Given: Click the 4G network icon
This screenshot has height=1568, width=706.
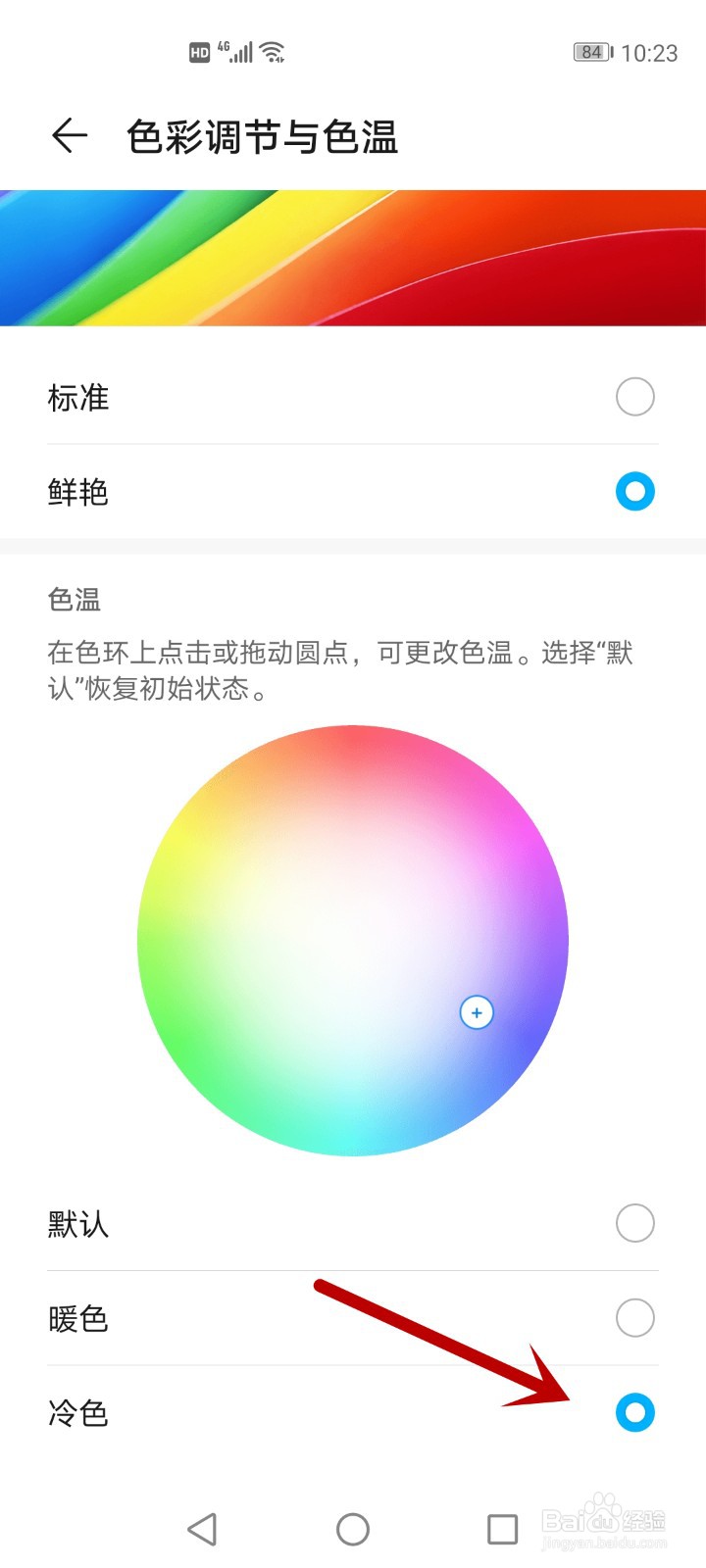Looking at the screenshot, I should (223, 47).
